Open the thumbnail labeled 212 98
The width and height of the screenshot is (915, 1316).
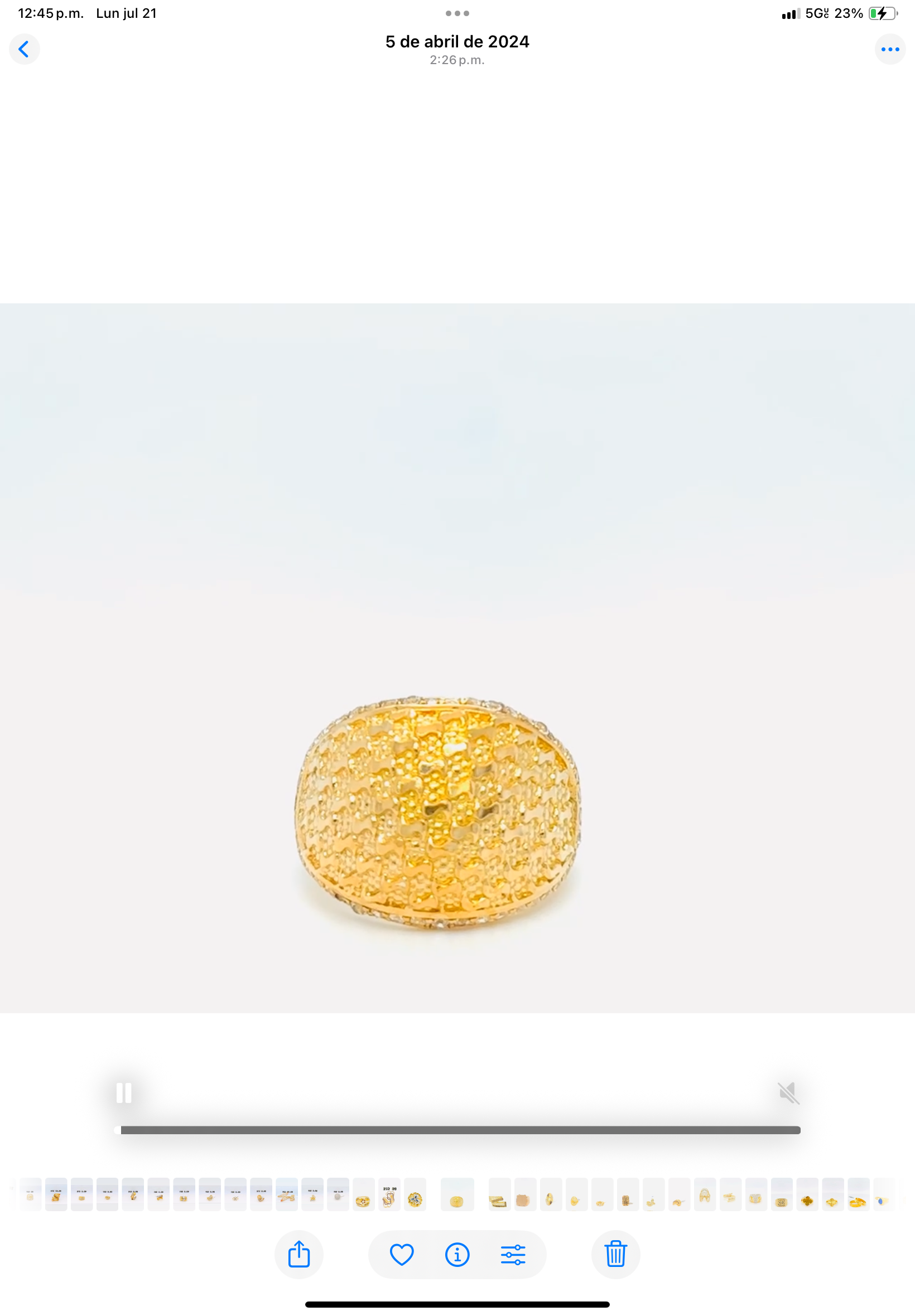[389, 1194]
